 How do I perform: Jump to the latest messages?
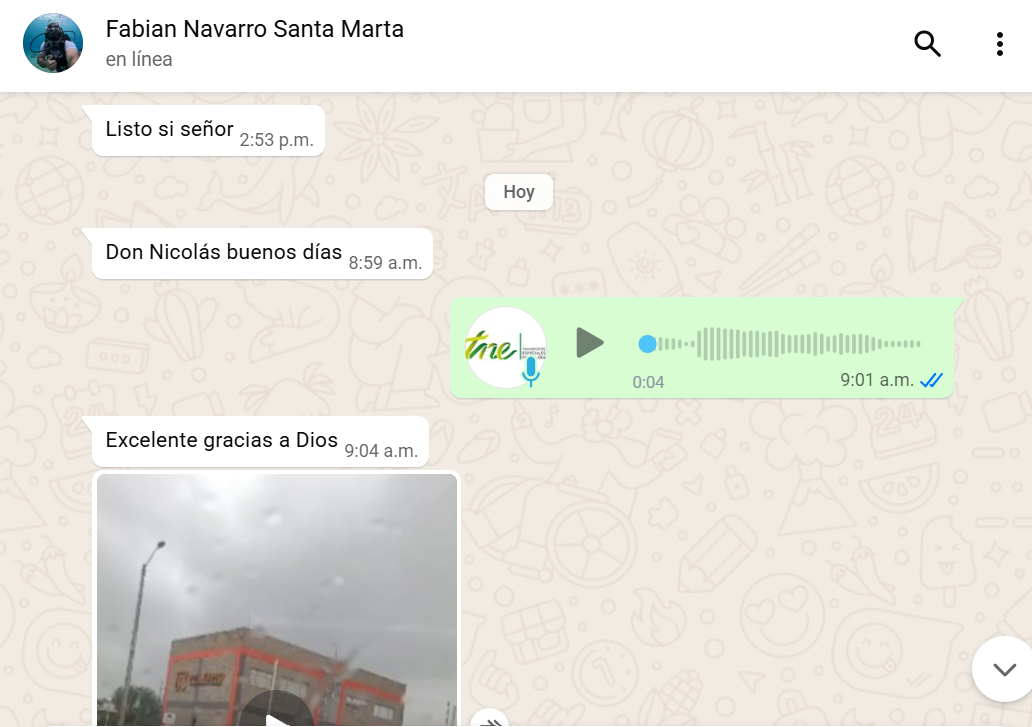(x=1004, y=669)
